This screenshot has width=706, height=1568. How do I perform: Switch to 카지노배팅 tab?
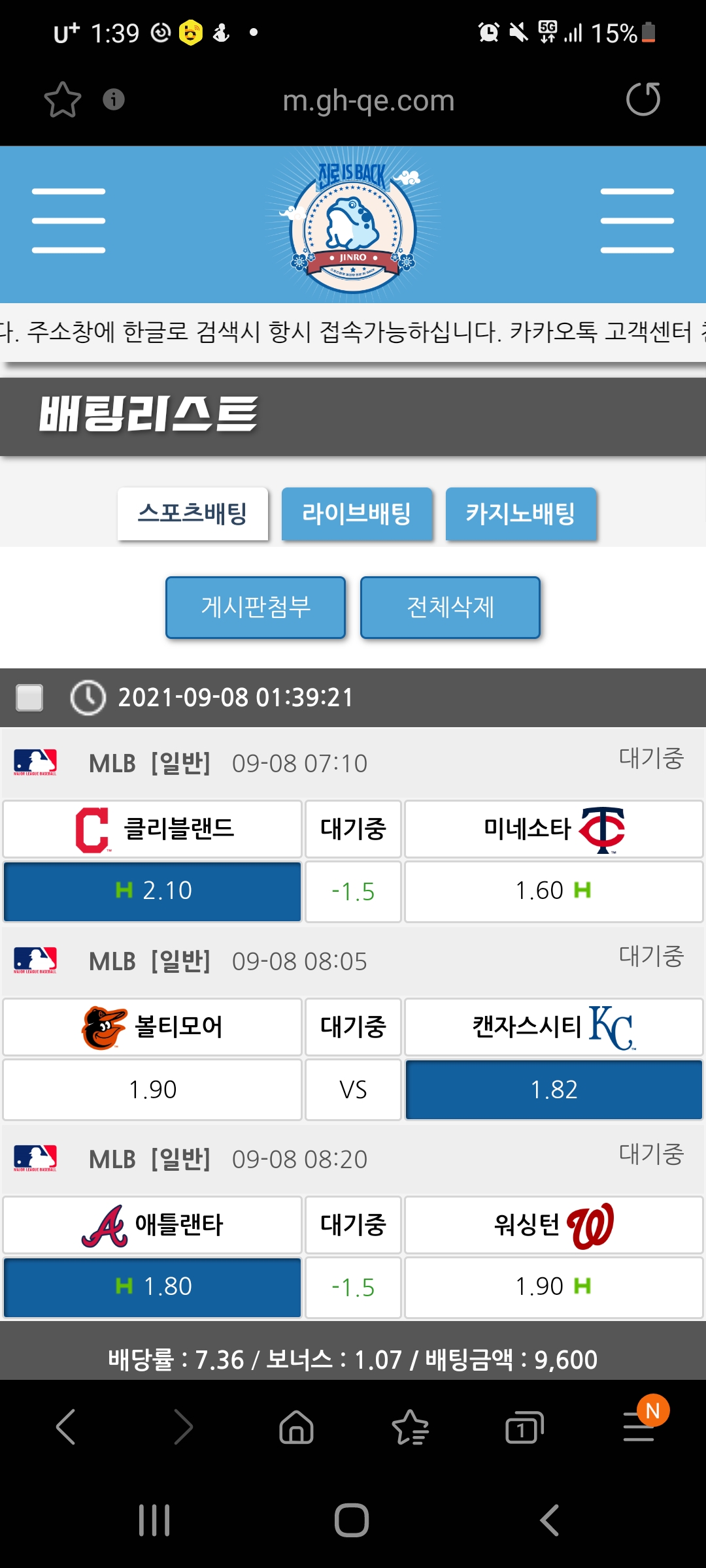(x=521, y=514)
